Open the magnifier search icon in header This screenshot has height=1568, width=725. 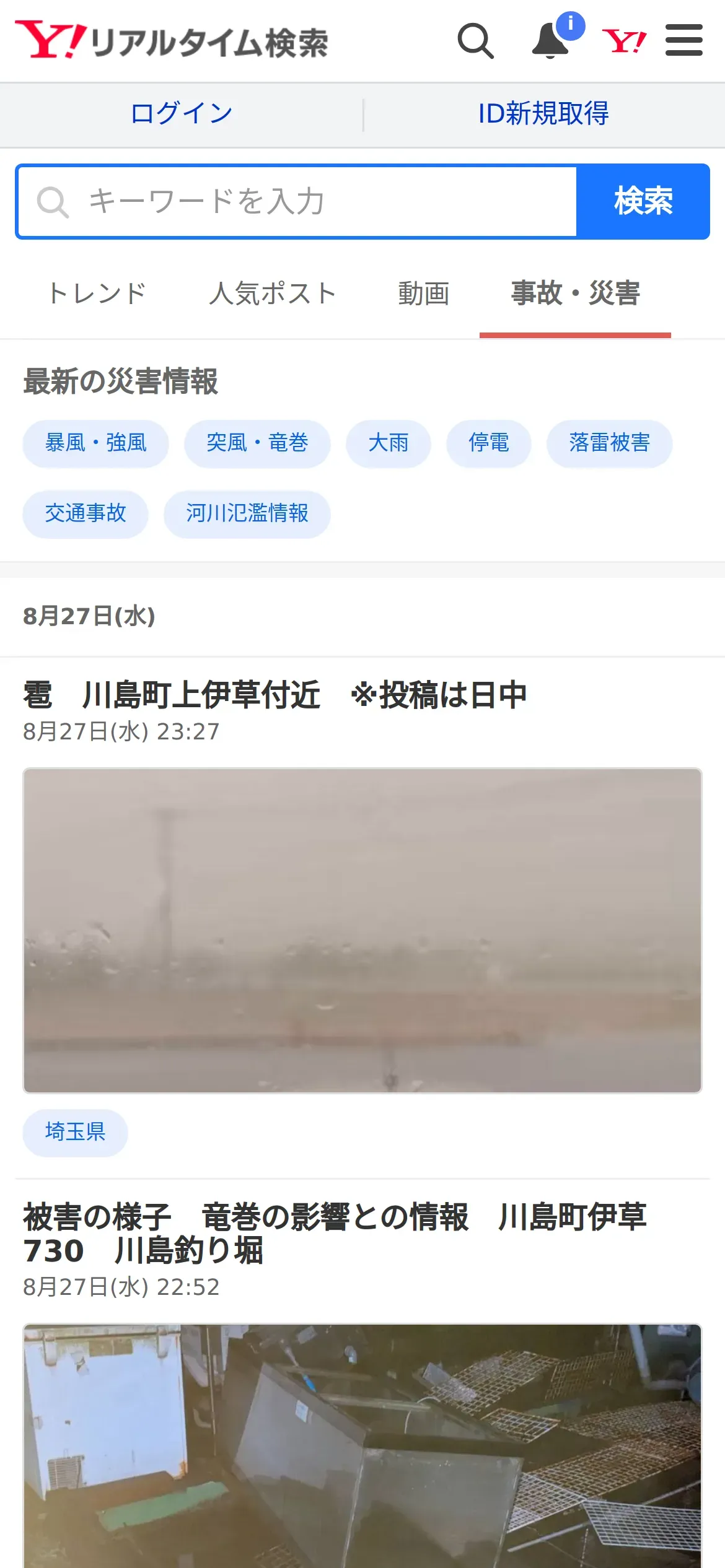click(475, 41)
